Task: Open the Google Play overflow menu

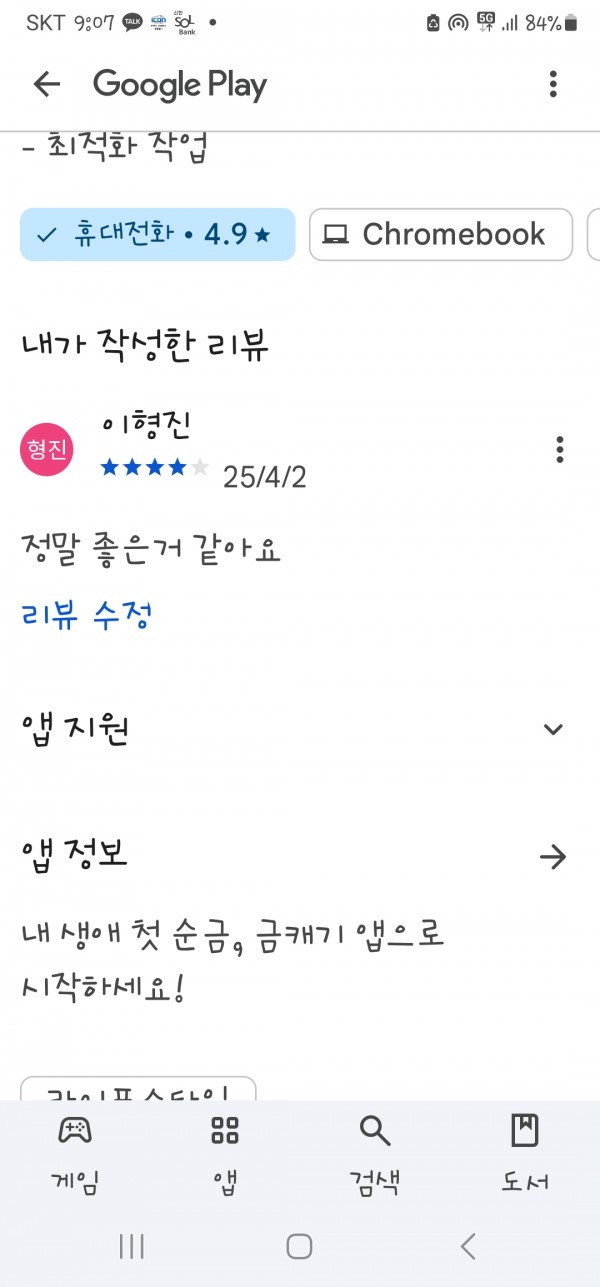Action: 553,84
